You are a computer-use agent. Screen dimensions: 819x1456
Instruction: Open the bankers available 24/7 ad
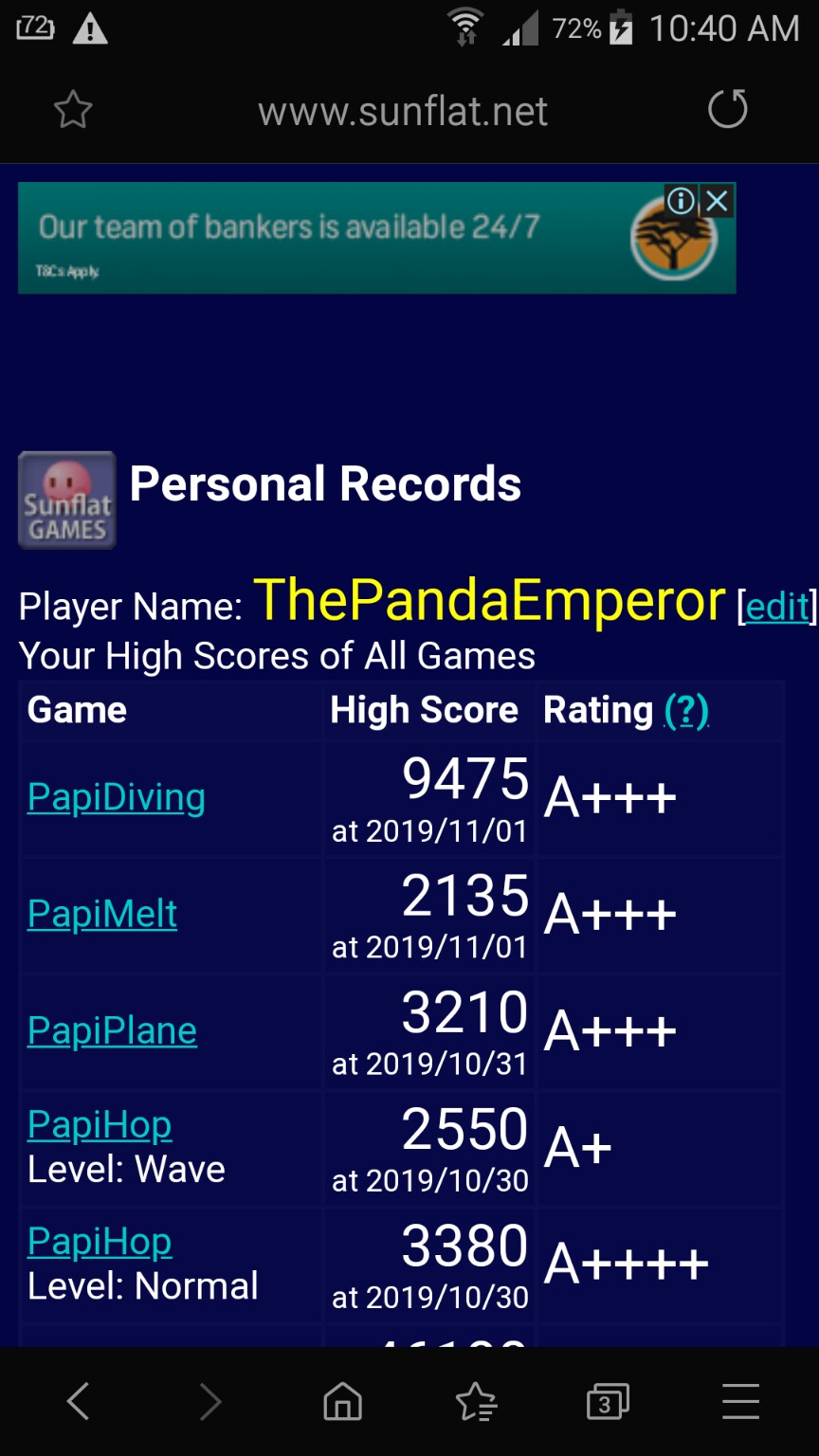pyautogui.click(x=332, y=237)
